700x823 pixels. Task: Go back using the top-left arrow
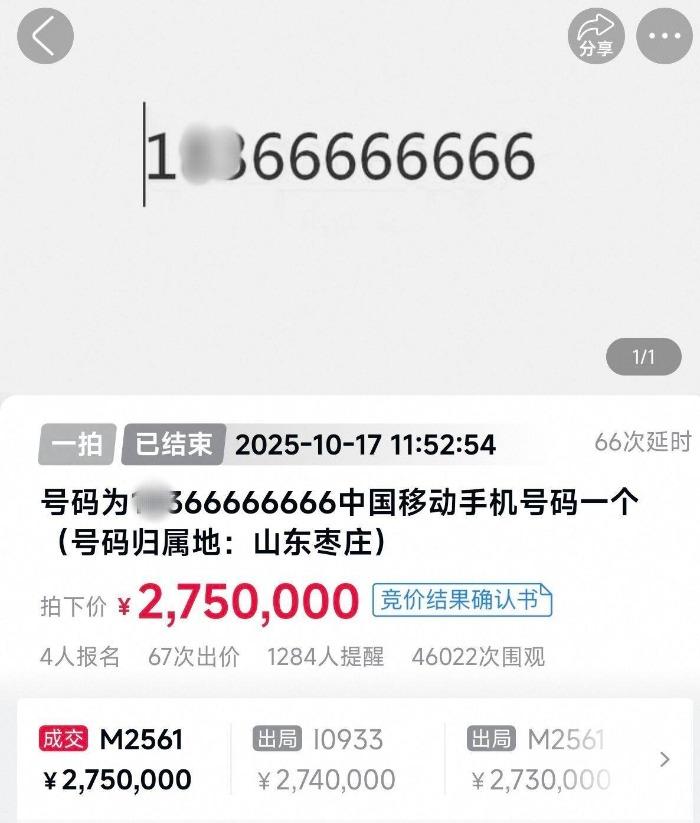coord(44,37)
